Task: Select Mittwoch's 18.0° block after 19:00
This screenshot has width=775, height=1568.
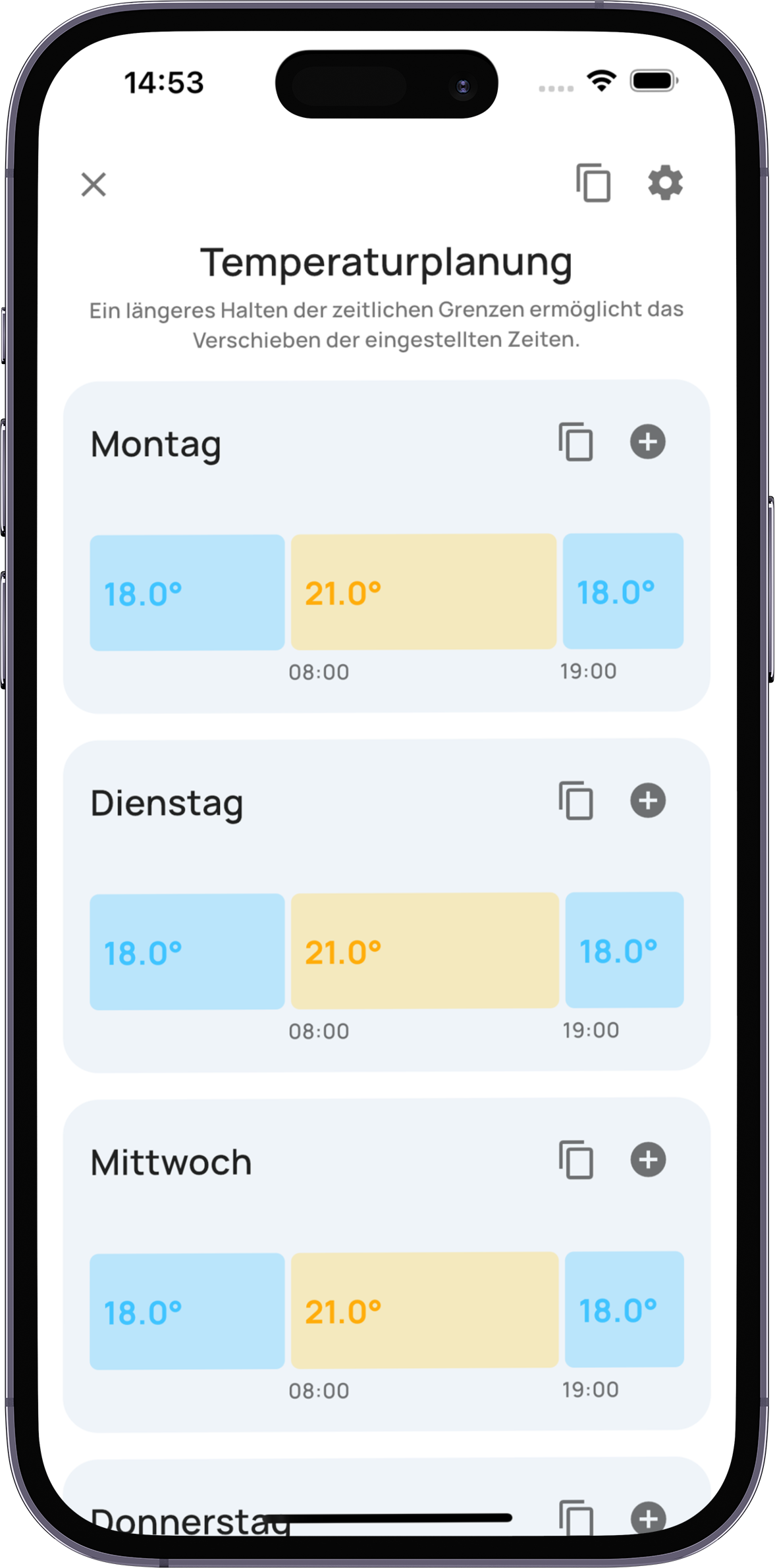Action: tap(624, 1309)
